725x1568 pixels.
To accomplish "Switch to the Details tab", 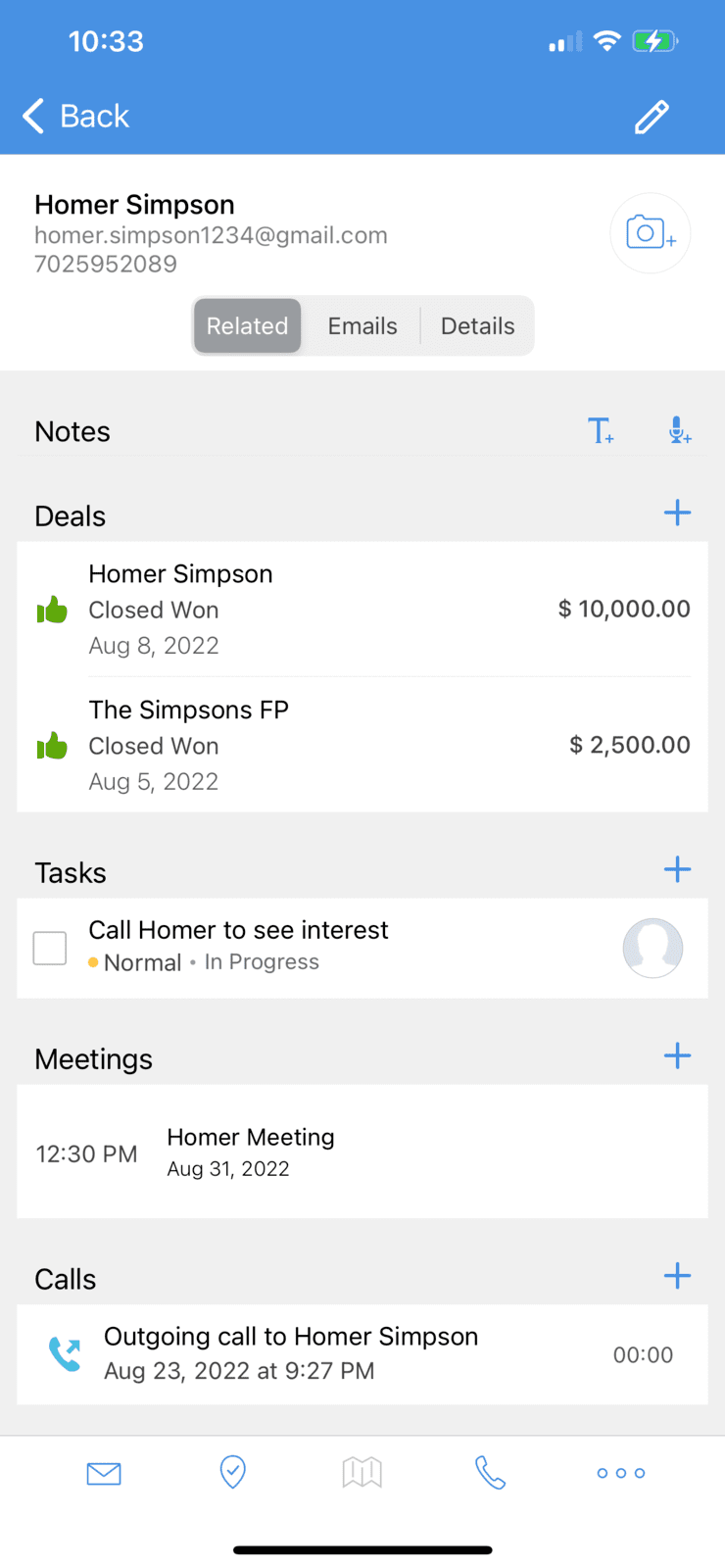I will coord(477,326).
